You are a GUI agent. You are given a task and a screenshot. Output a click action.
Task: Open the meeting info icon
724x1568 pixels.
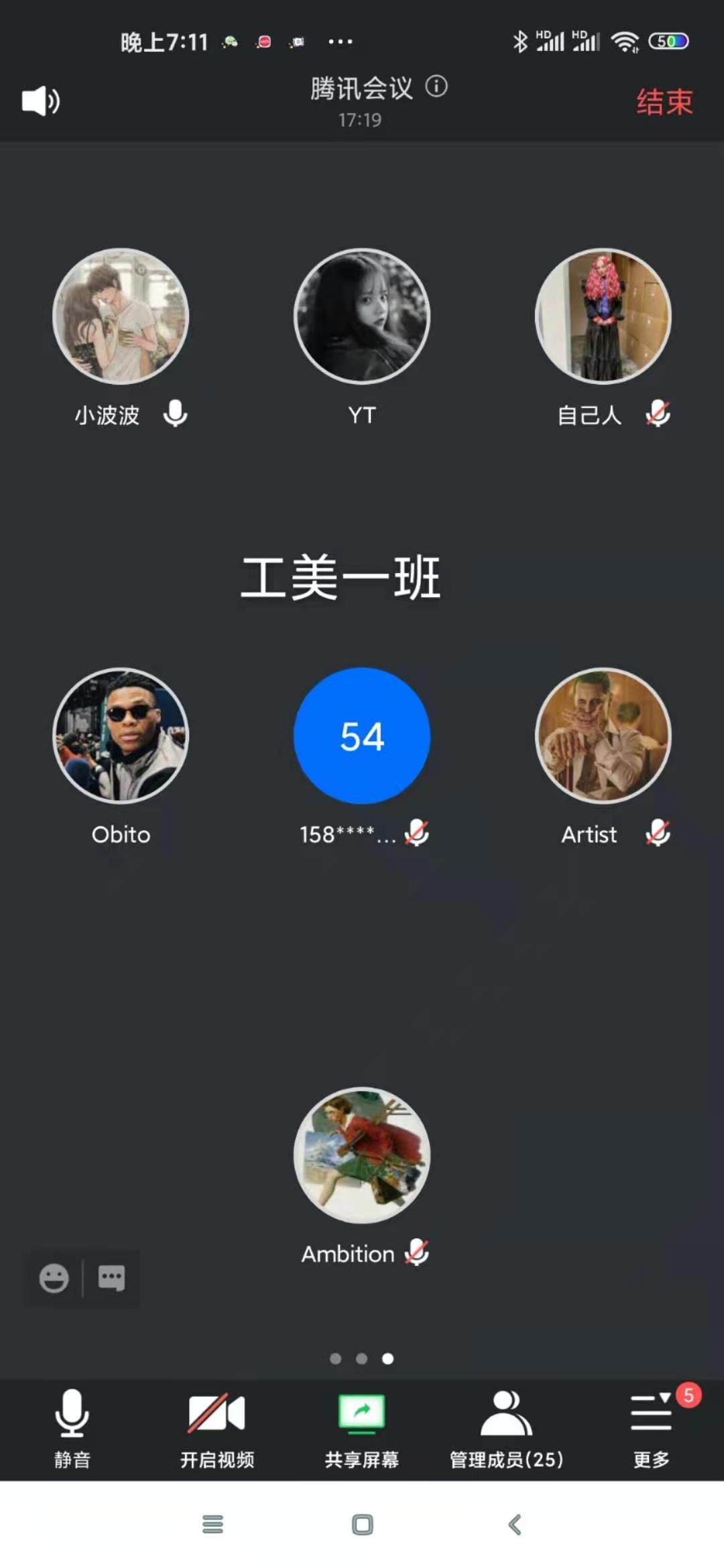436,86
